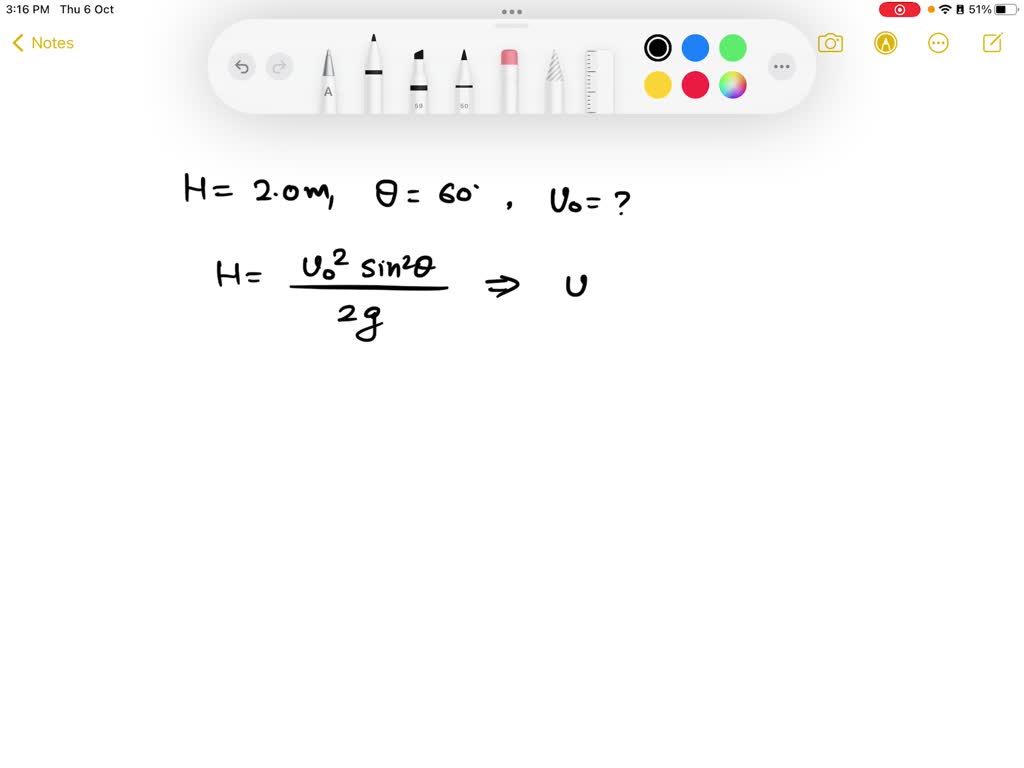Choose the blue ink color

point(695,48)
